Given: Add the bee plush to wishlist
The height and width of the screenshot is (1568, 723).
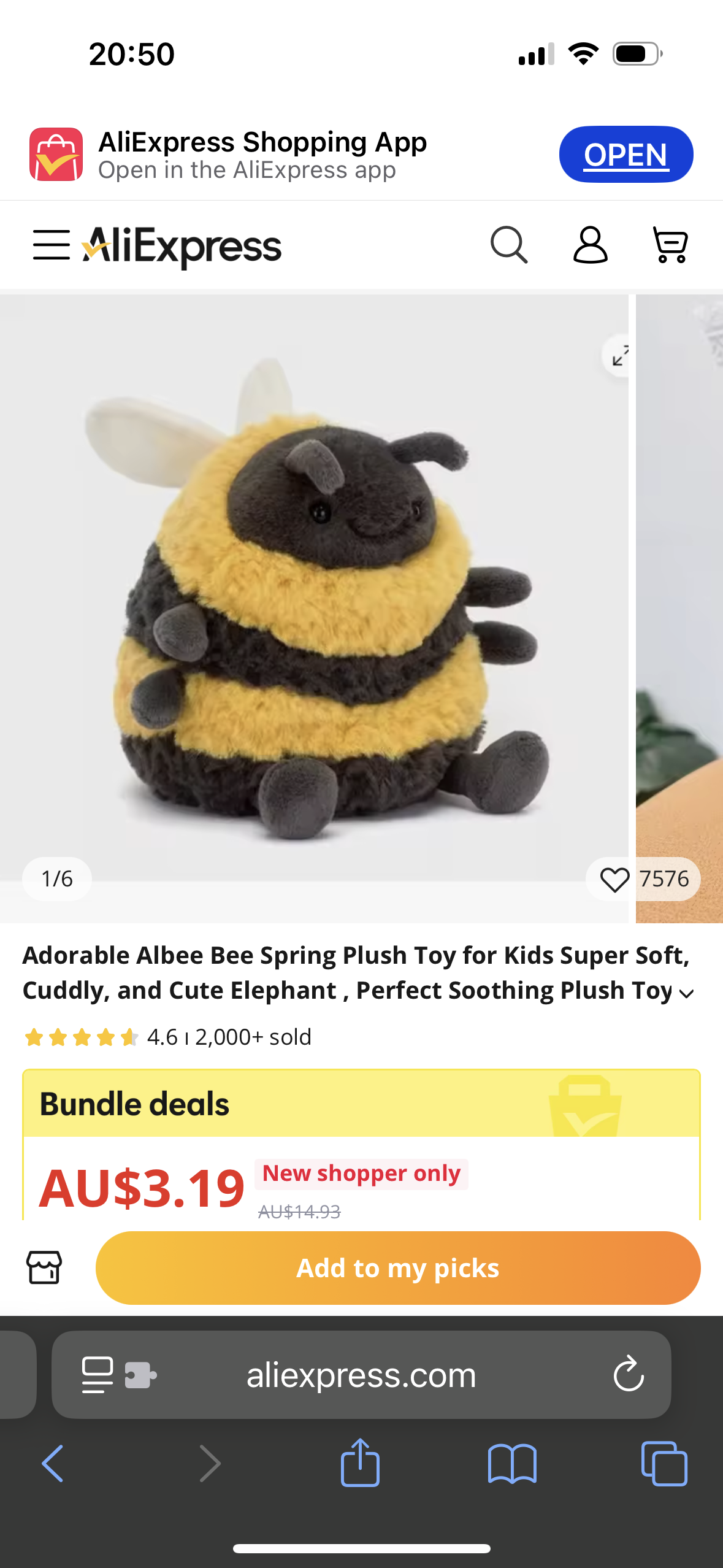Looking at the screenshot, I should 615,879.
